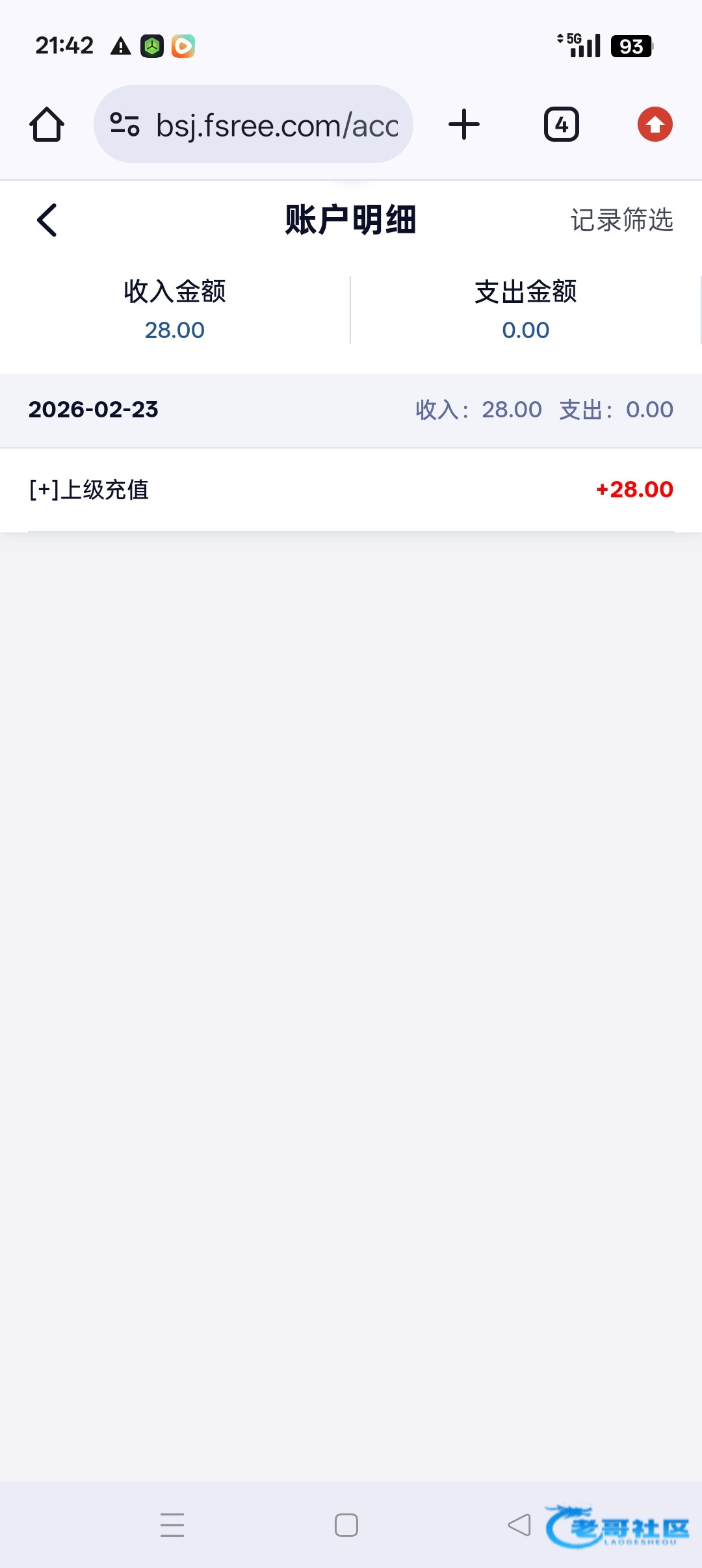Tap the system back triangle
The image size is (702, 1568).
tap(519, 1525)
